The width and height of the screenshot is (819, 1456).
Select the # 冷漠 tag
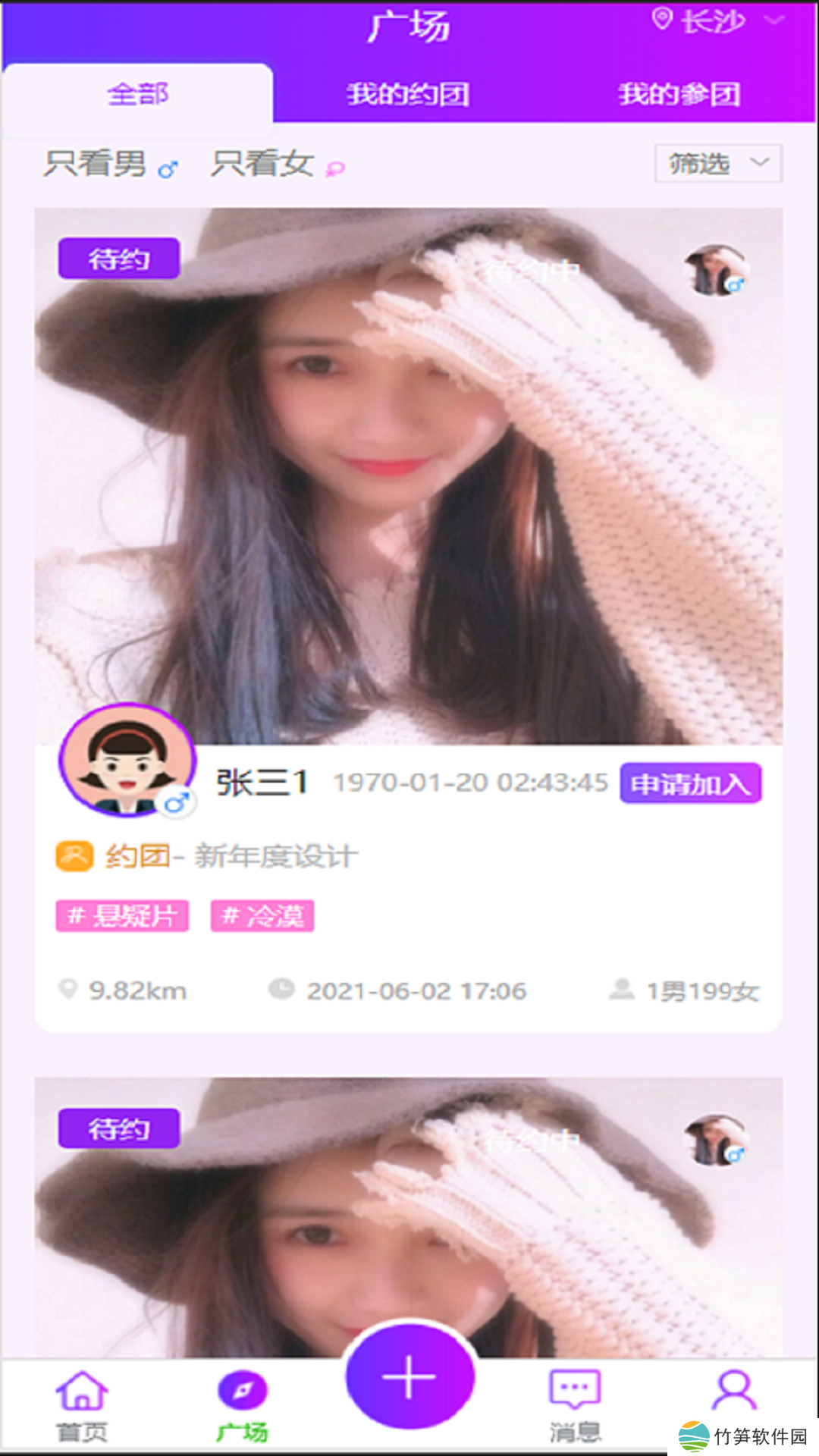[x=262, y=916]
